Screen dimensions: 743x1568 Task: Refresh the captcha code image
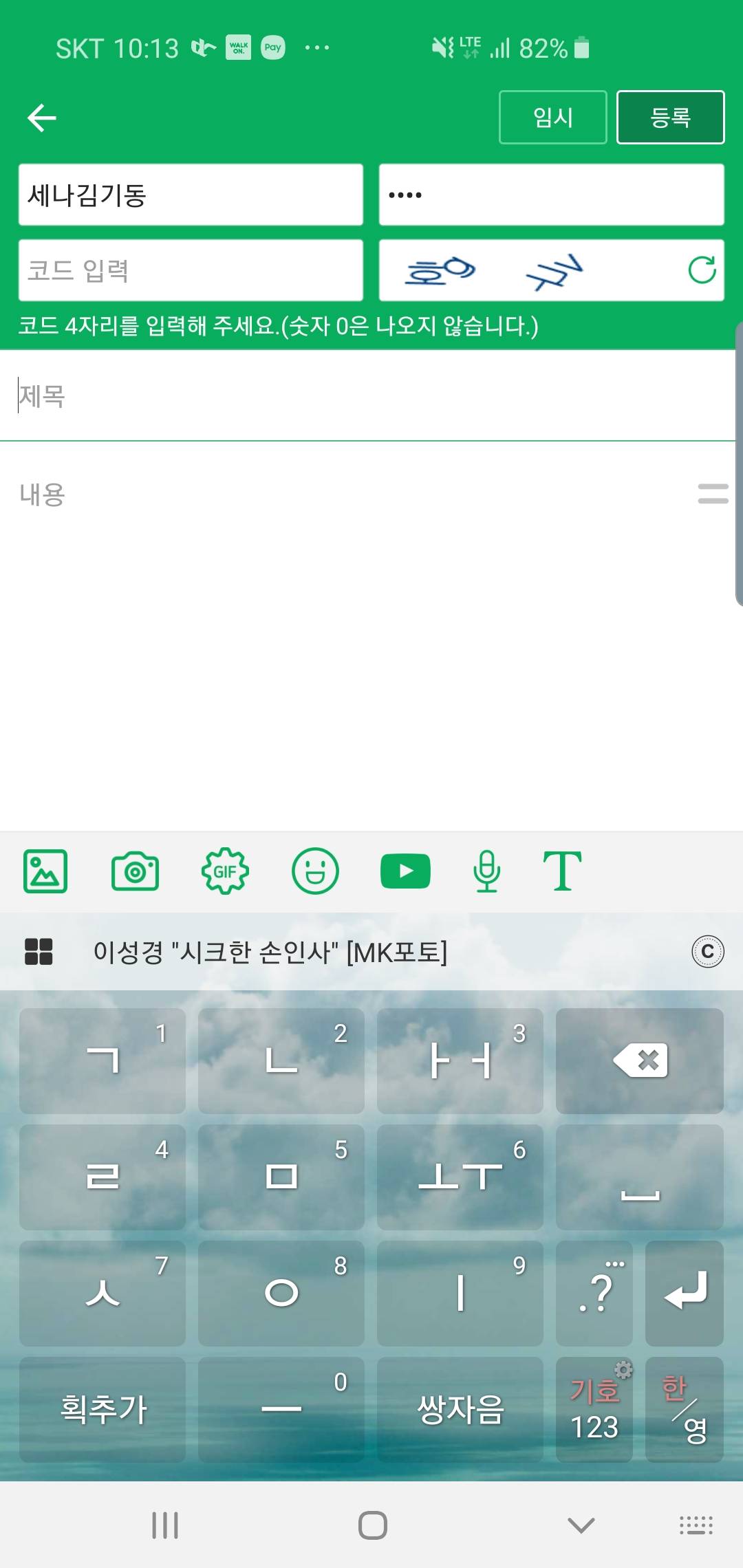(x=702, y=270)
